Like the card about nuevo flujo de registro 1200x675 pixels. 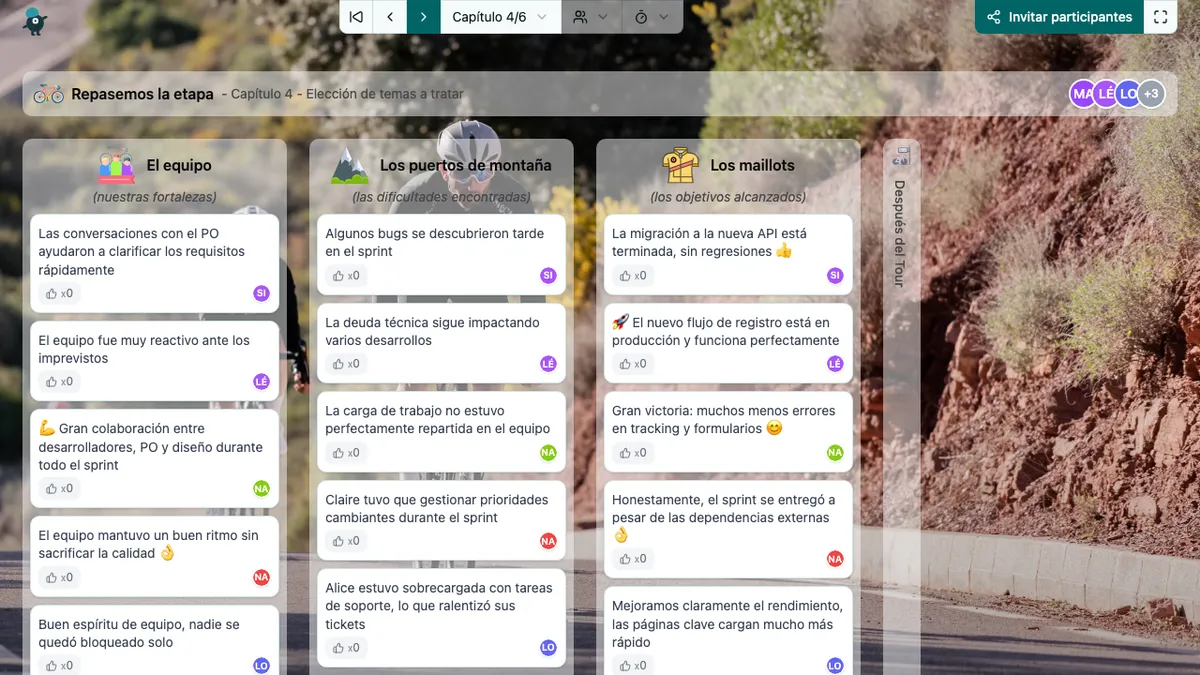(633, 364)
